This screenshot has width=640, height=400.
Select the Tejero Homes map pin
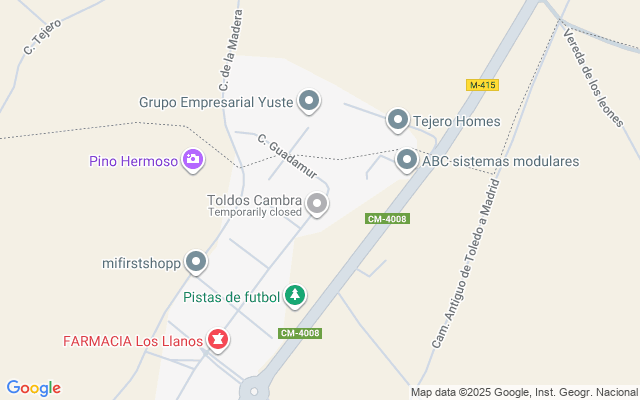pyautogui.click(x=397, y=121)
